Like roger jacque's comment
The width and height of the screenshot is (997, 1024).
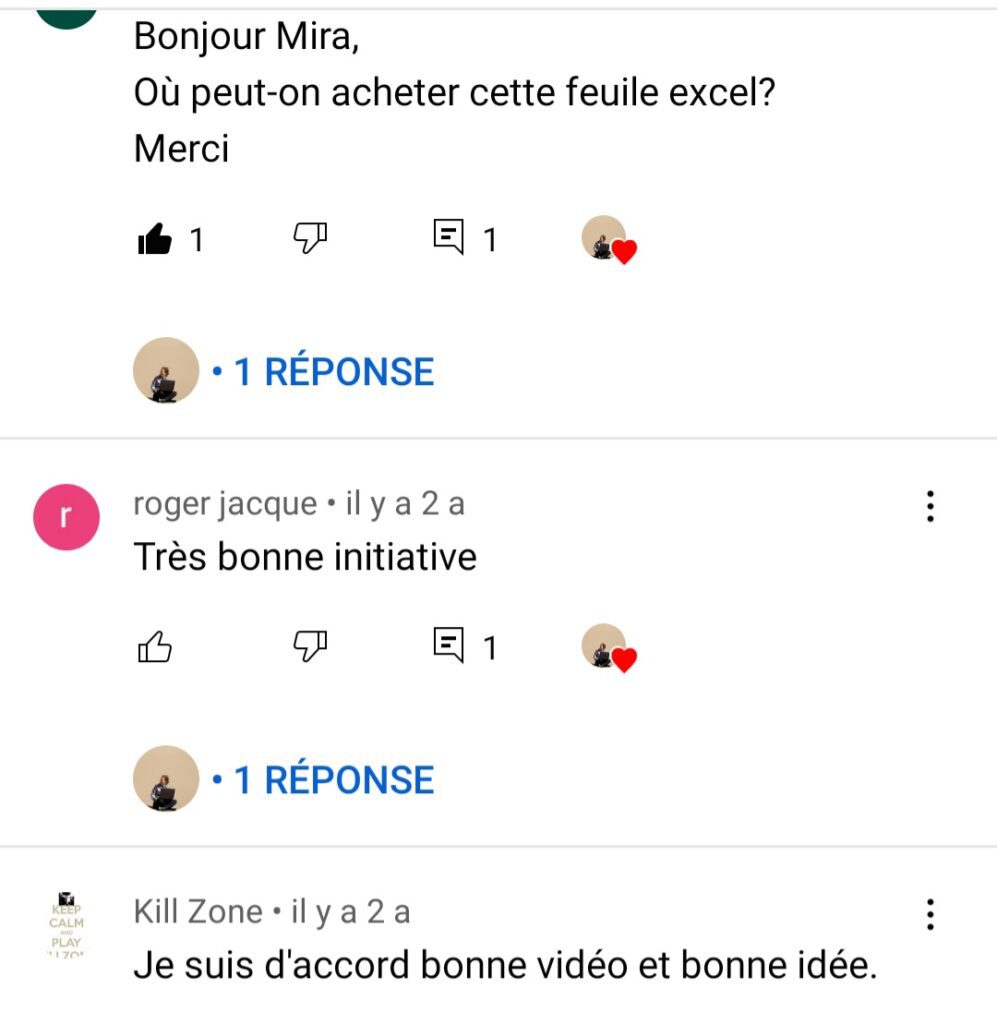[x=154, y=648]
